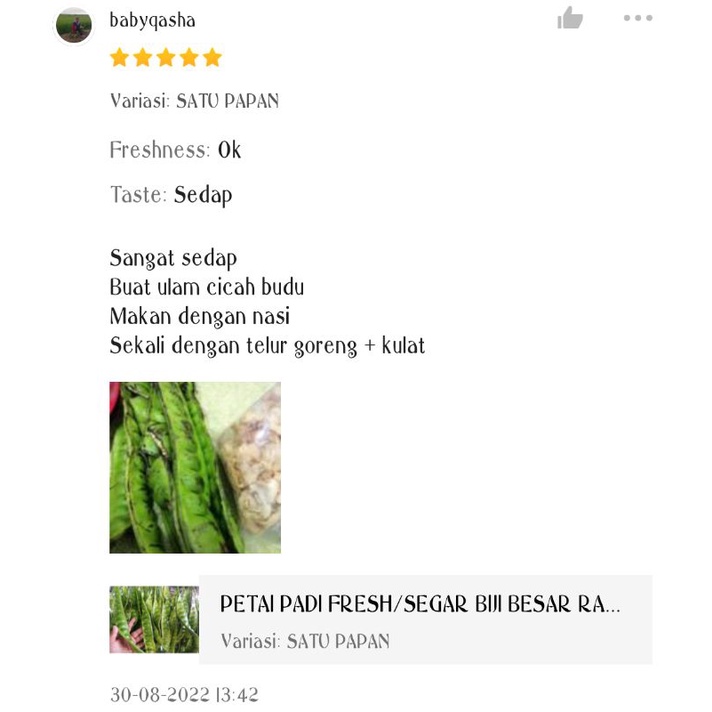Screen dimensions: 712x712
Task: Open the review's three-dot overflow menu
Action: coord(638,18)
